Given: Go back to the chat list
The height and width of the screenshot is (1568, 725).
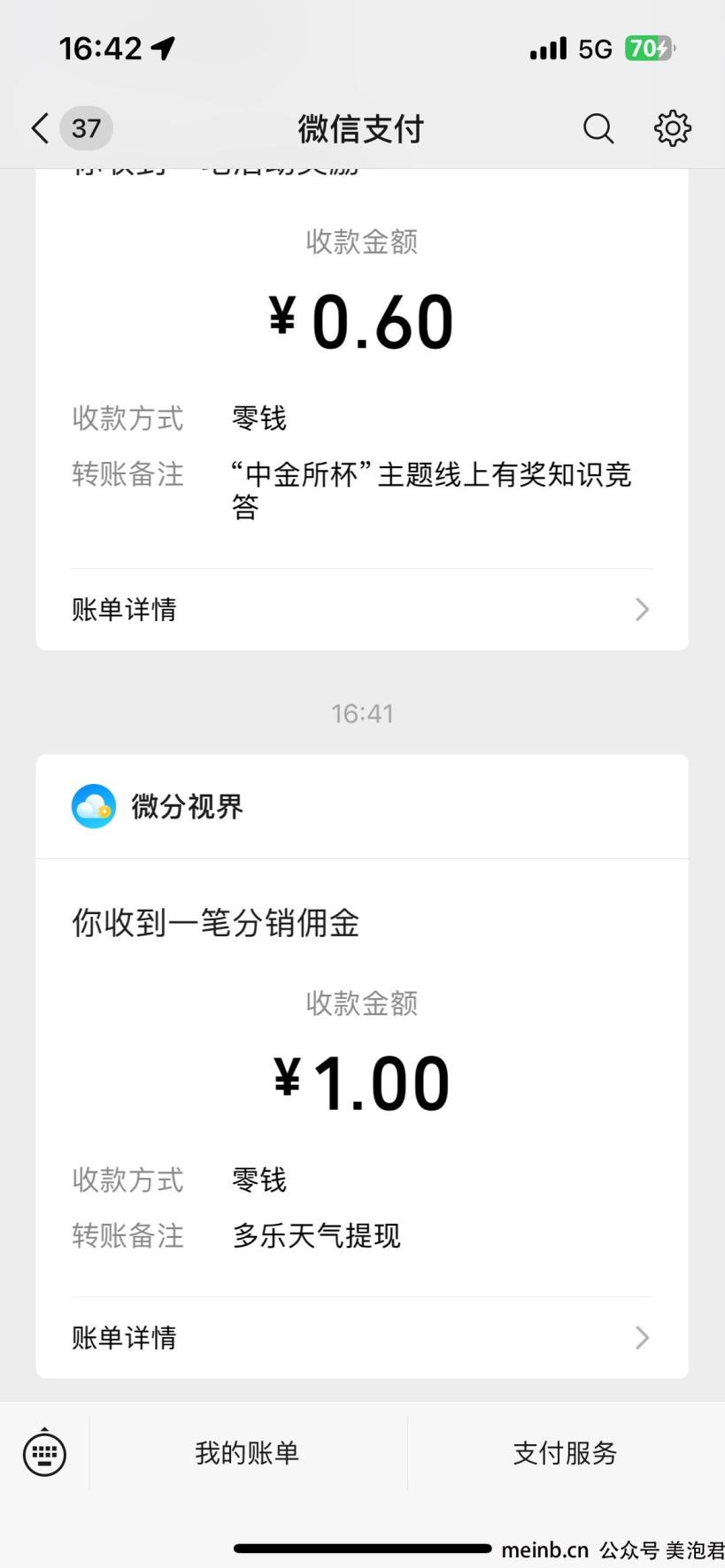Looking at the screenshot, I should click(x=71, y=128).
